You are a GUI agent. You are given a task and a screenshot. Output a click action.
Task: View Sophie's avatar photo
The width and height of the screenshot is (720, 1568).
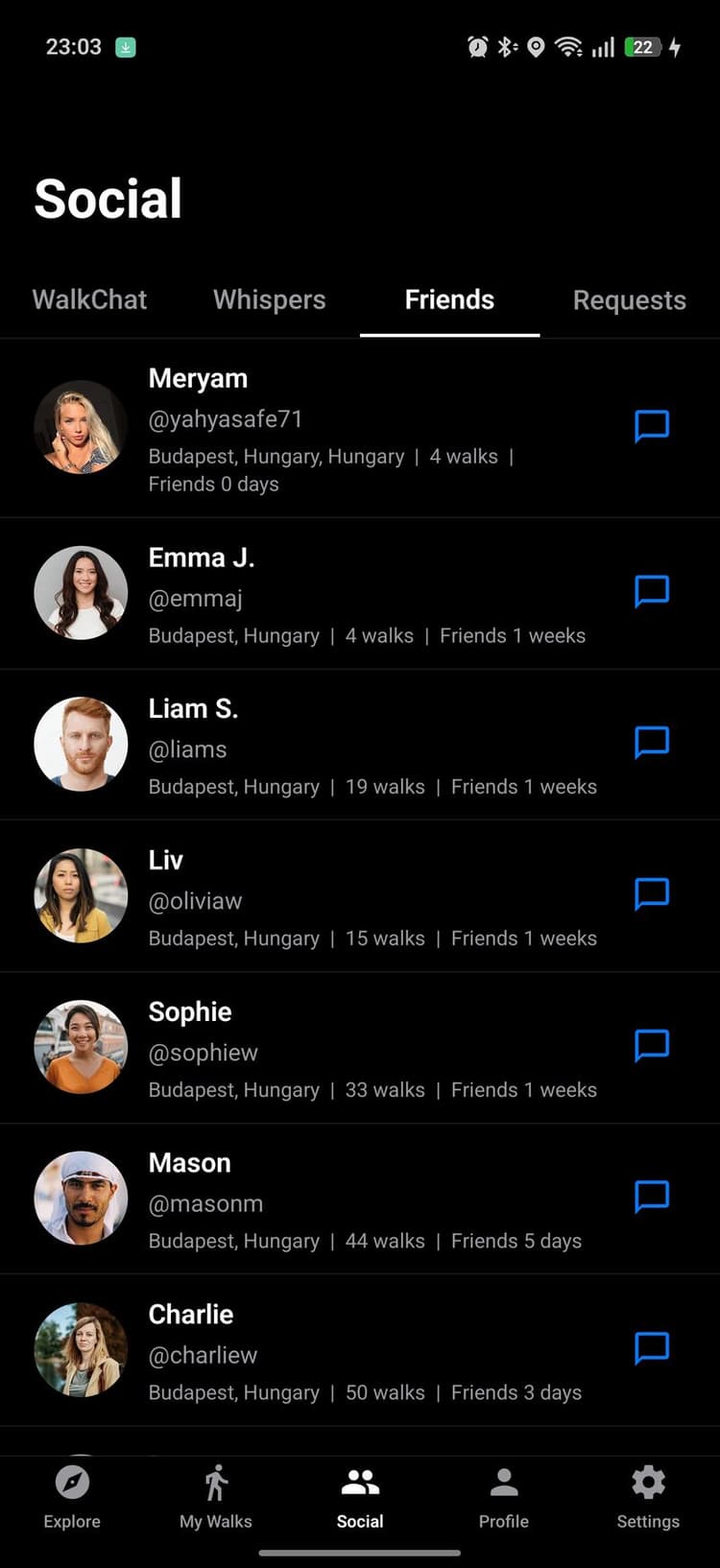point(81,1046)
